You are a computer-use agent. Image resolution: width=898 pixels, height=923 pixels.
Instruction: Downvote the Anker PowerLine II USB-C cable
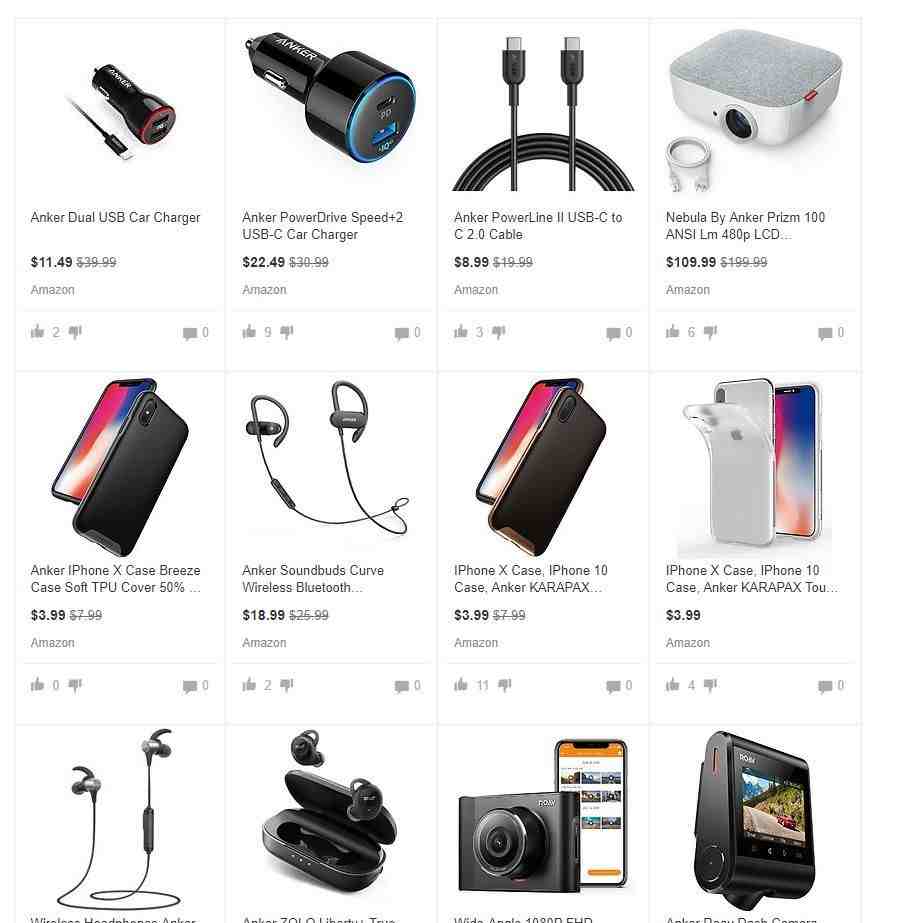[499, 332]
